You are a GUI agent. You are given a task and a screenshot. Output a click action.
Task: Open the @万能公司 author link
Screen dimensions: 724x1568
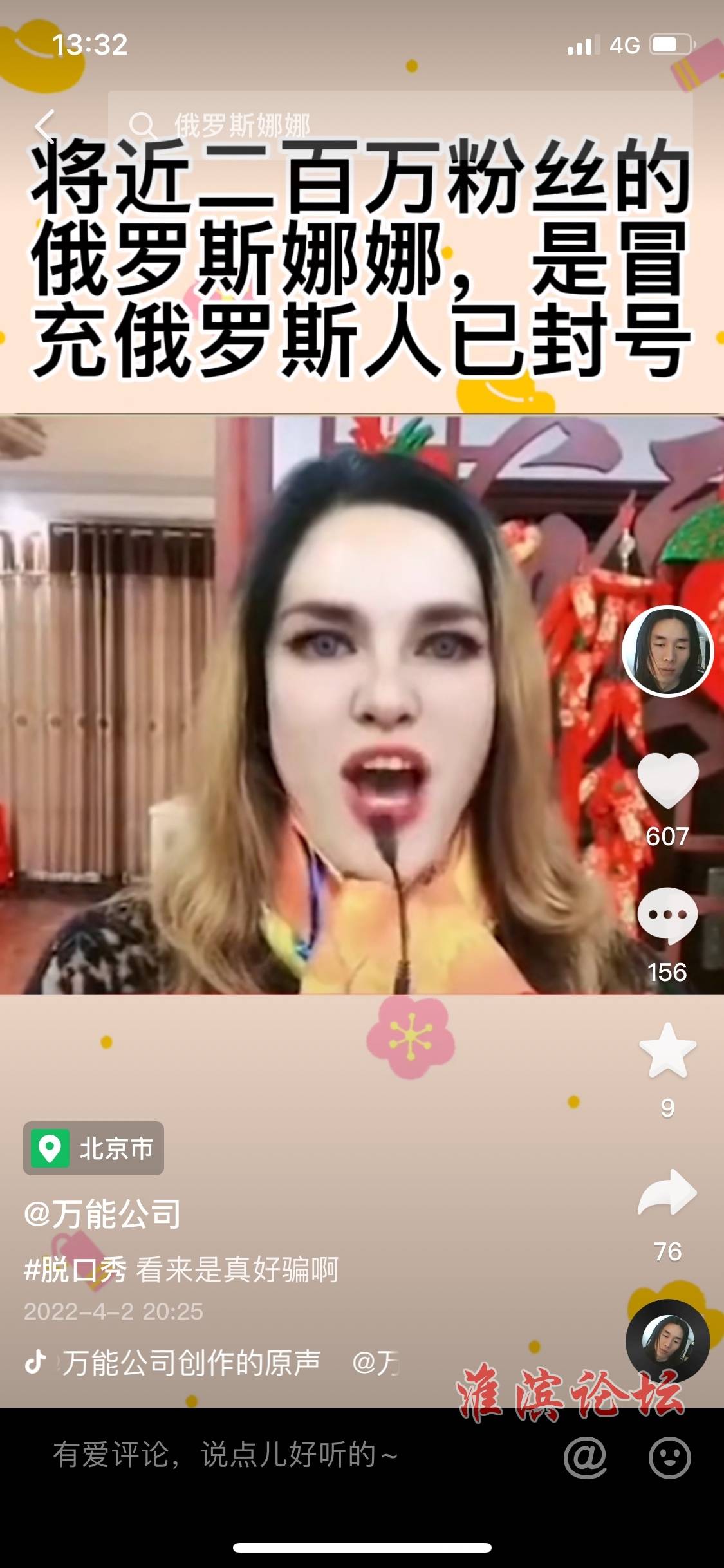103,1214
